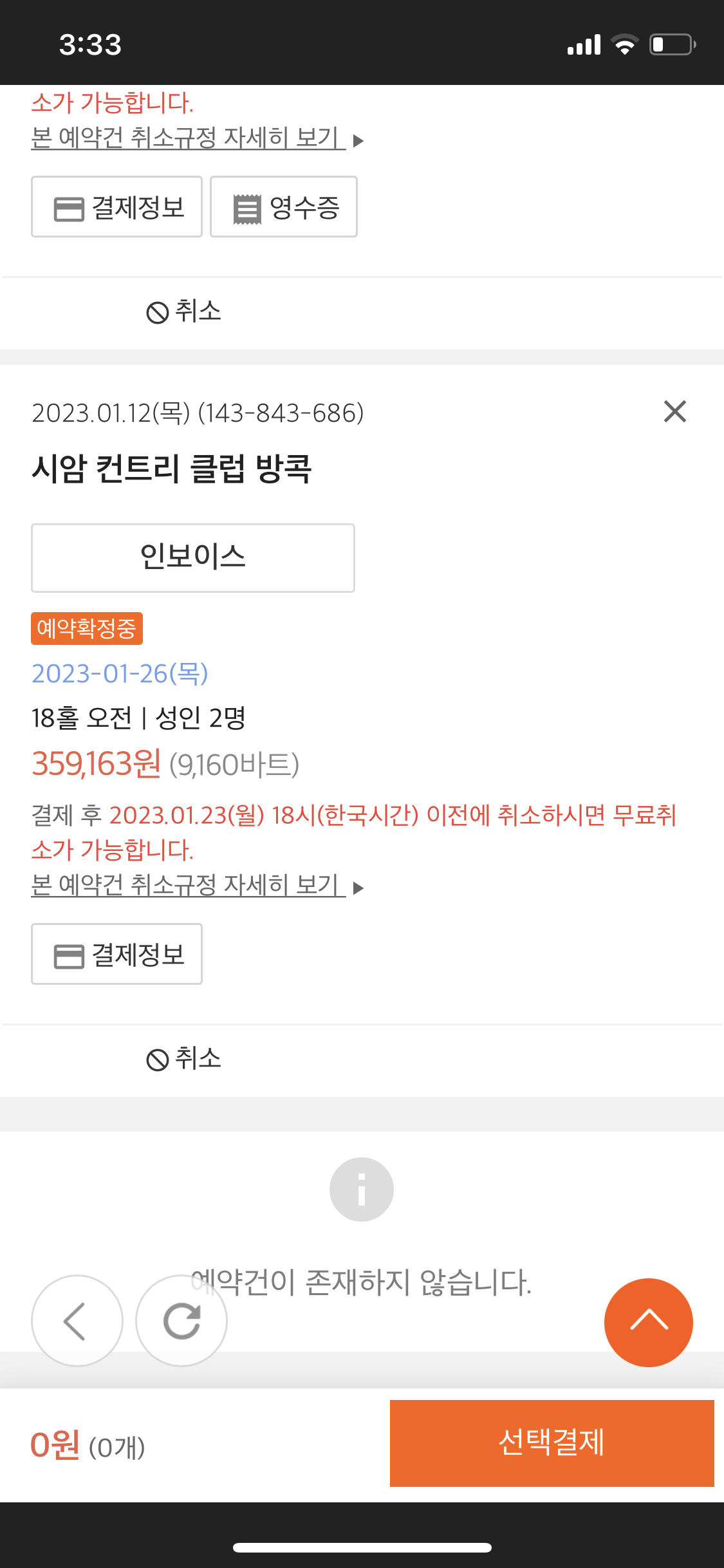Screen dimensions: 724x1568
Task: View cancellation policy link under 359,163원
Action: [189, 885]
